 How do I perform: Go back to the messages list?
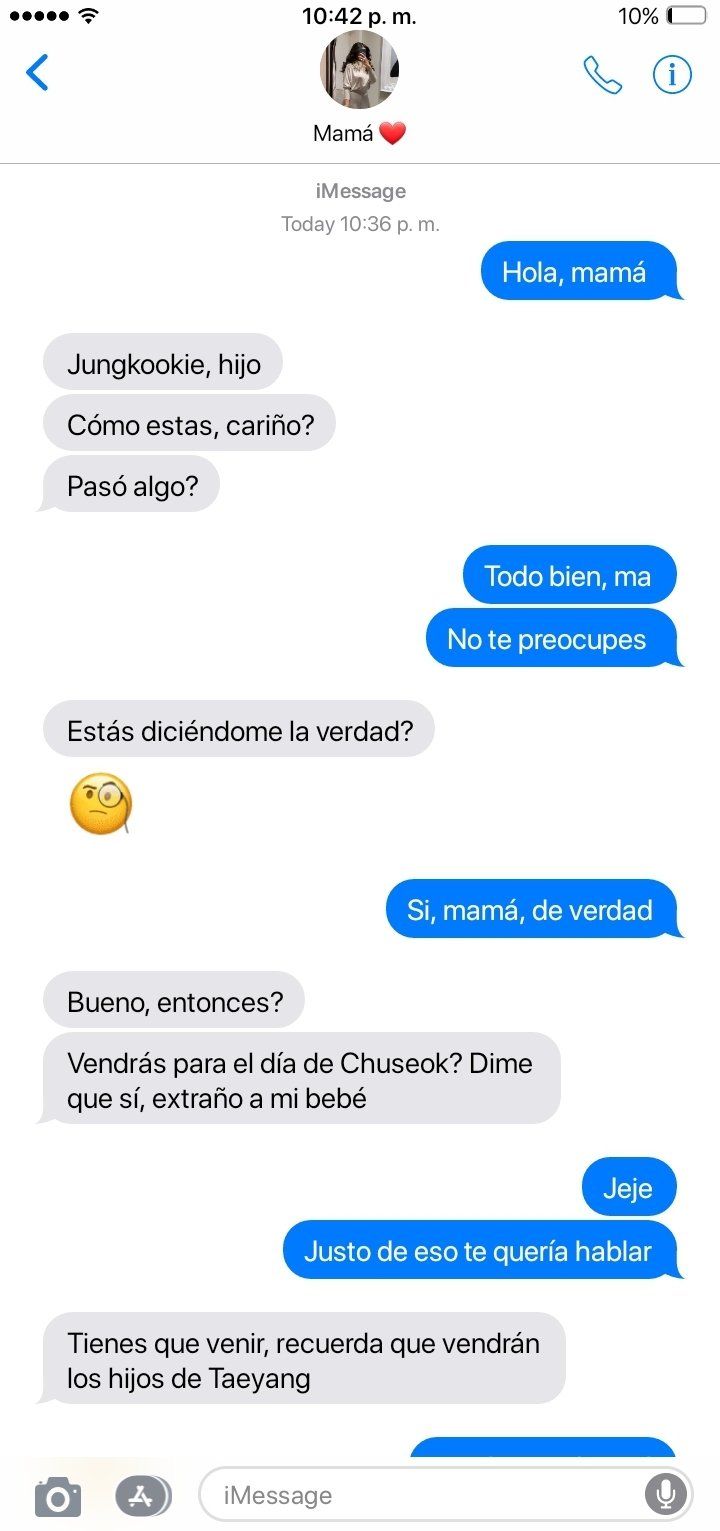tap(37, 73)
